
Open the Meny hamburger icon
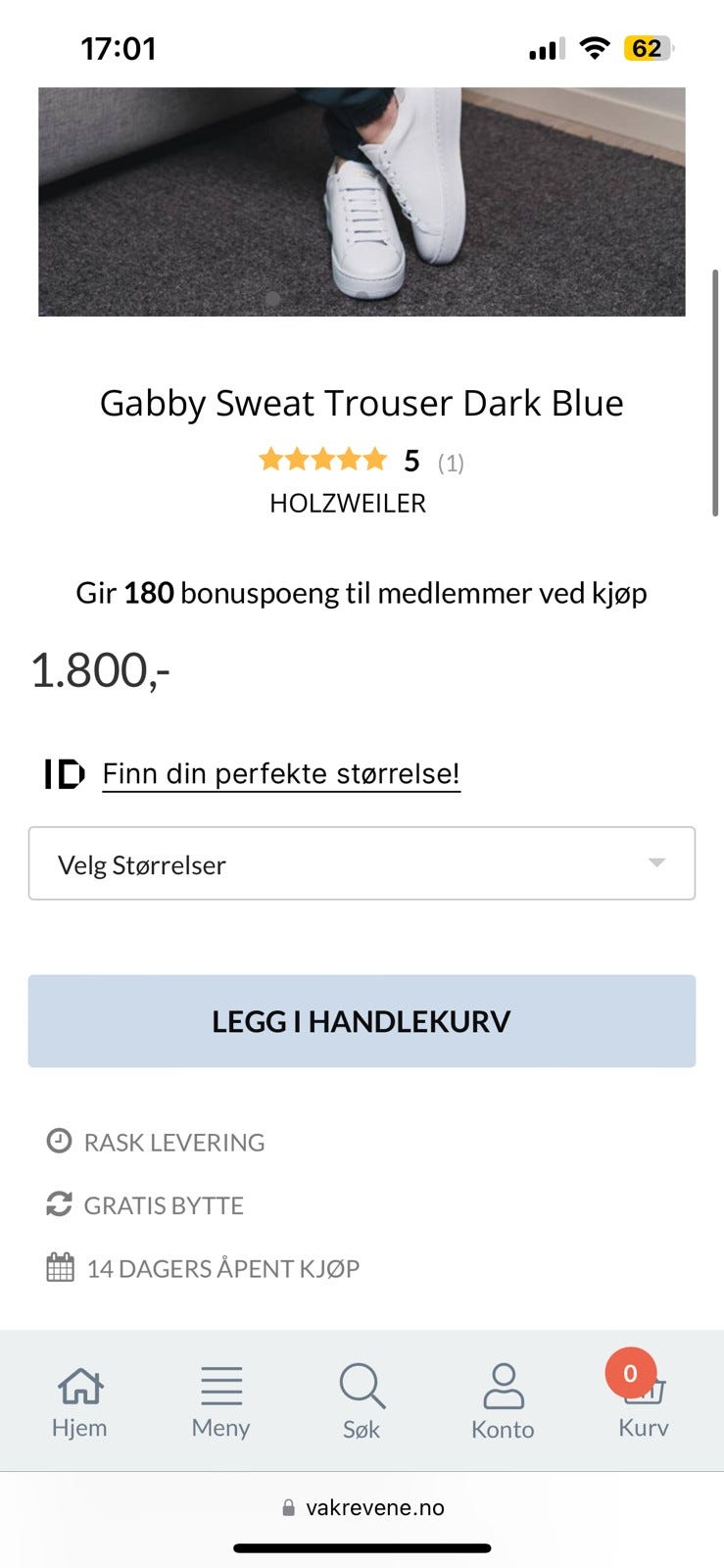[x=219, y=1385]
